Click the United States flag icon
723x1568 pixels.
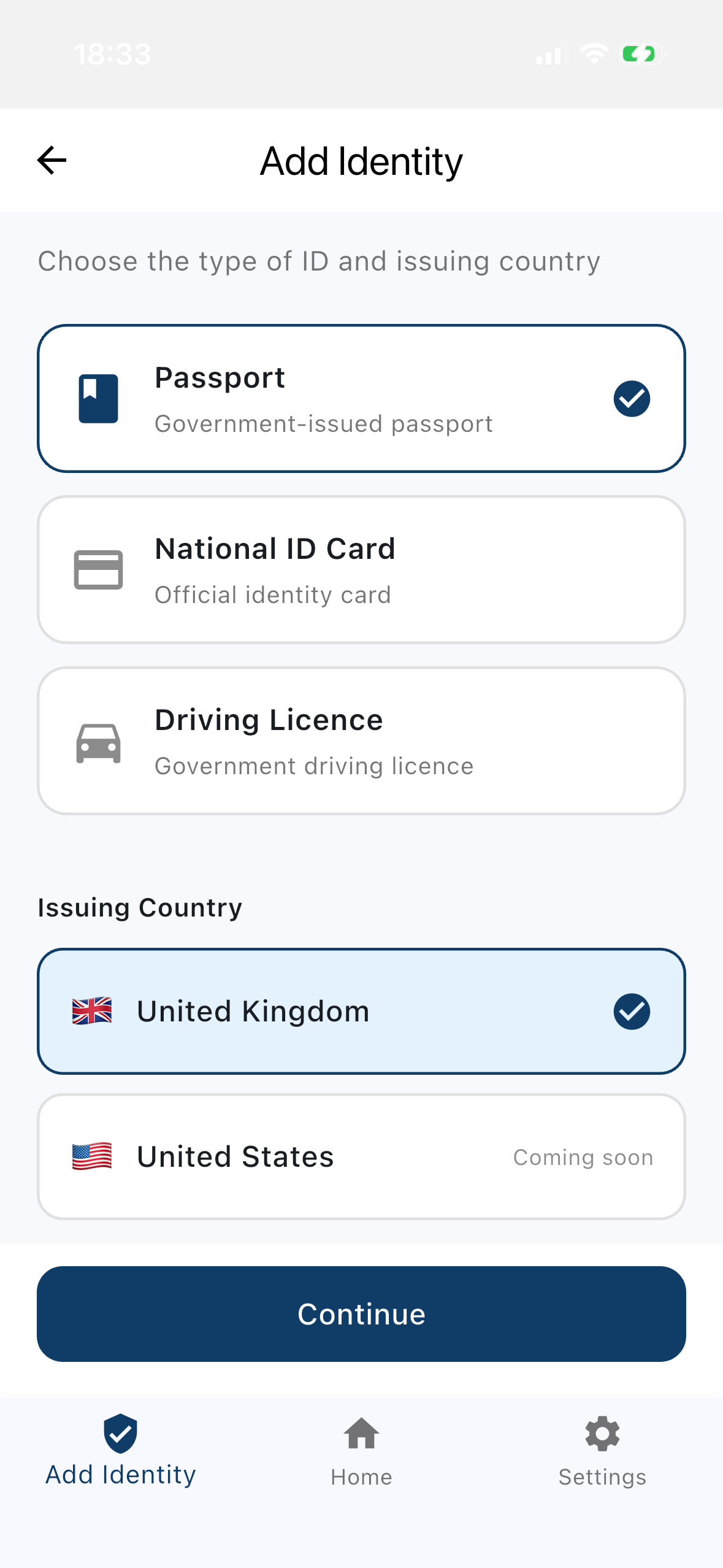pyautogui.click(x=91, y=1156)
